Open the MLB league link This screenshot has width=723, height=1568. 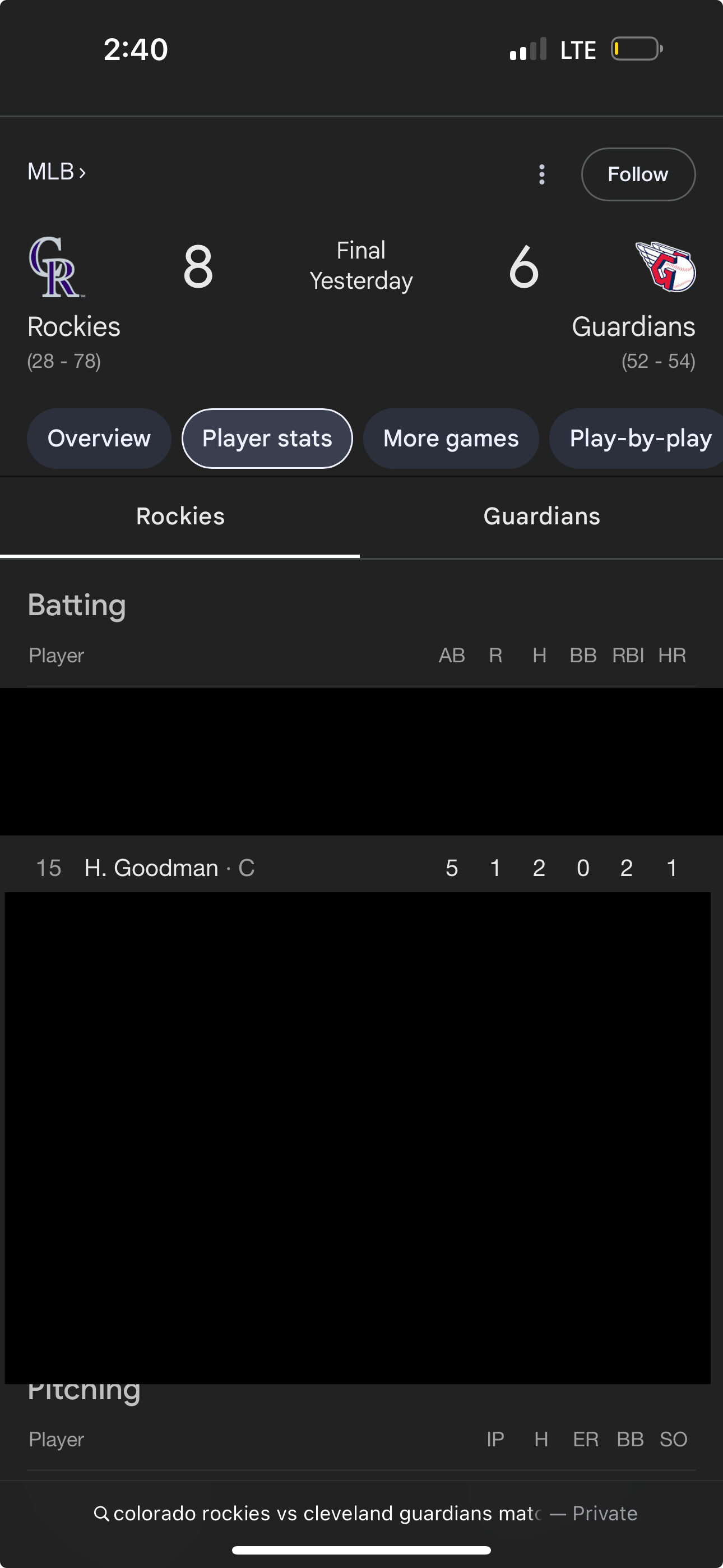pos(56,172)
